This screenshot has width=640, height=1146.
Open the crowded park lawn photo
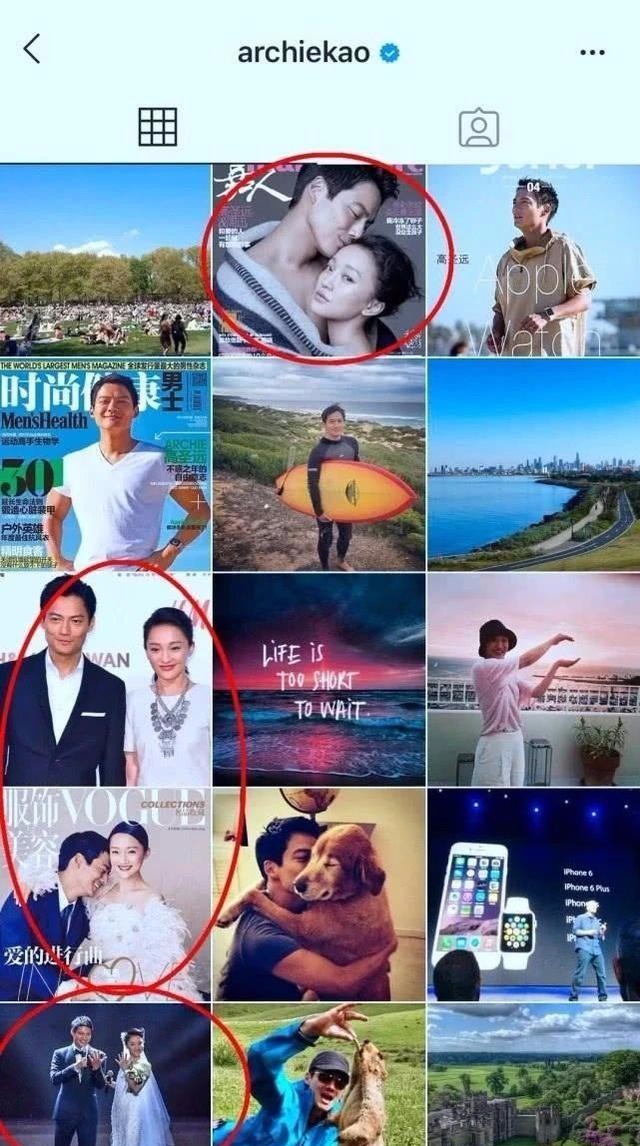point(105,260)
